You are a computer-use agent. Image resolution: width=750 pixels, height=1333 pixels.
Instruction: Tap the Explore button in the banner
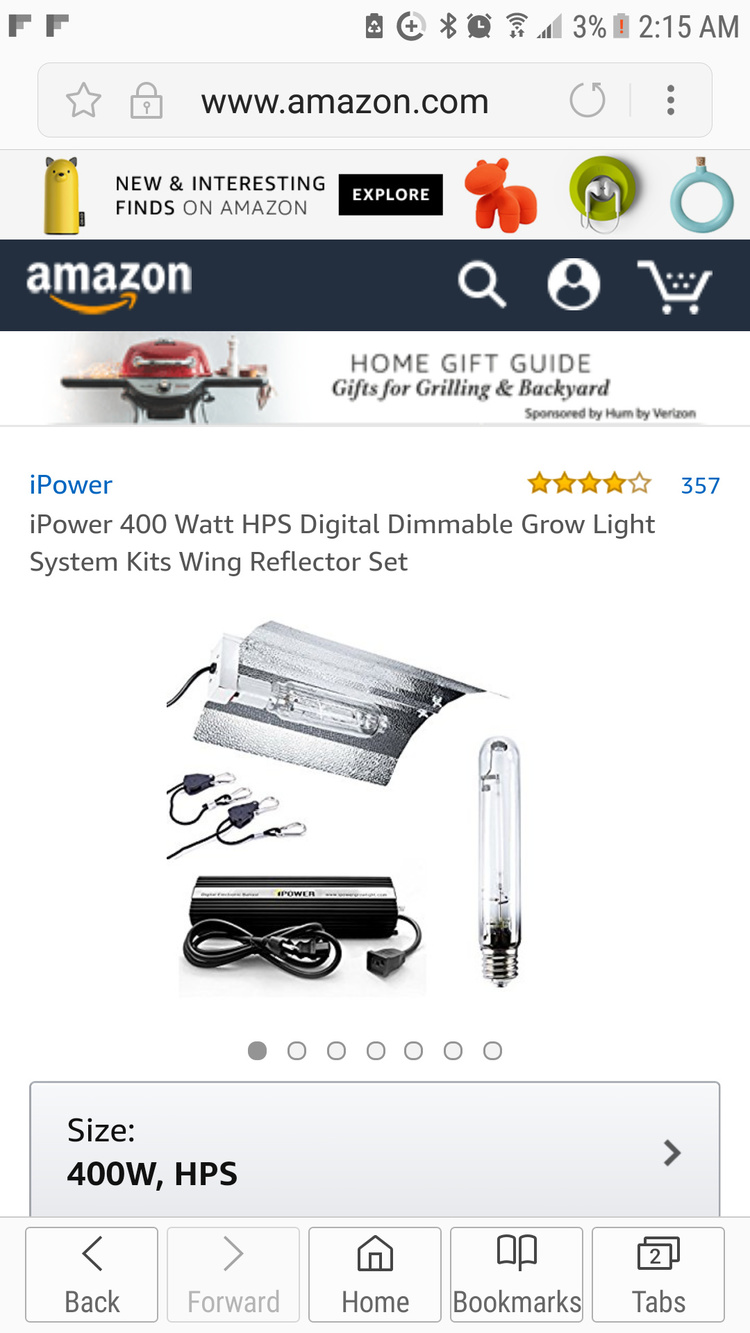[x=390, y=195]
